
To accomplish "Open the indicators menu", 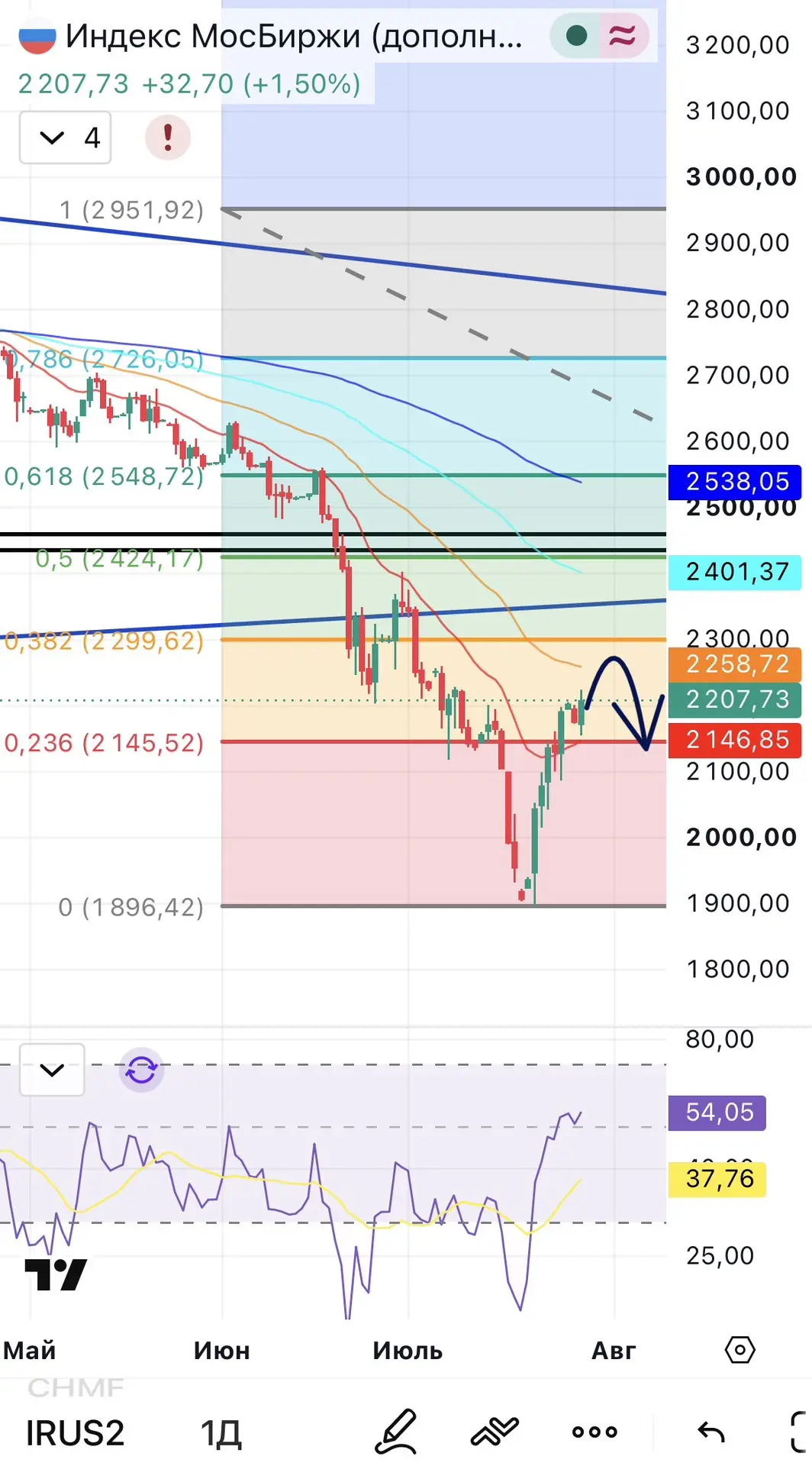I will coord(495,1432).
